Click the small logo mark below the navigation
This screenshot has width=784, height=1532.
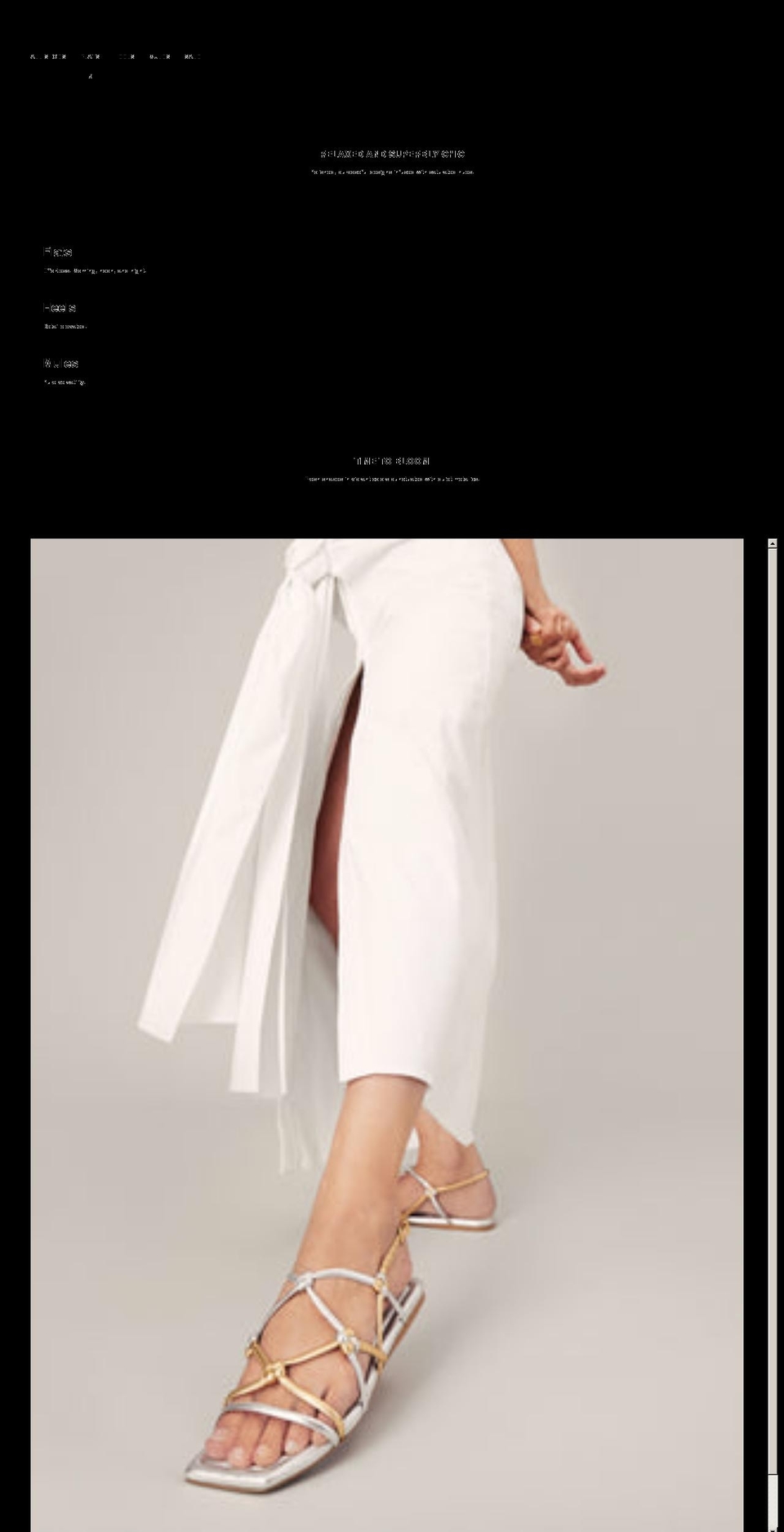pos(90,77)
